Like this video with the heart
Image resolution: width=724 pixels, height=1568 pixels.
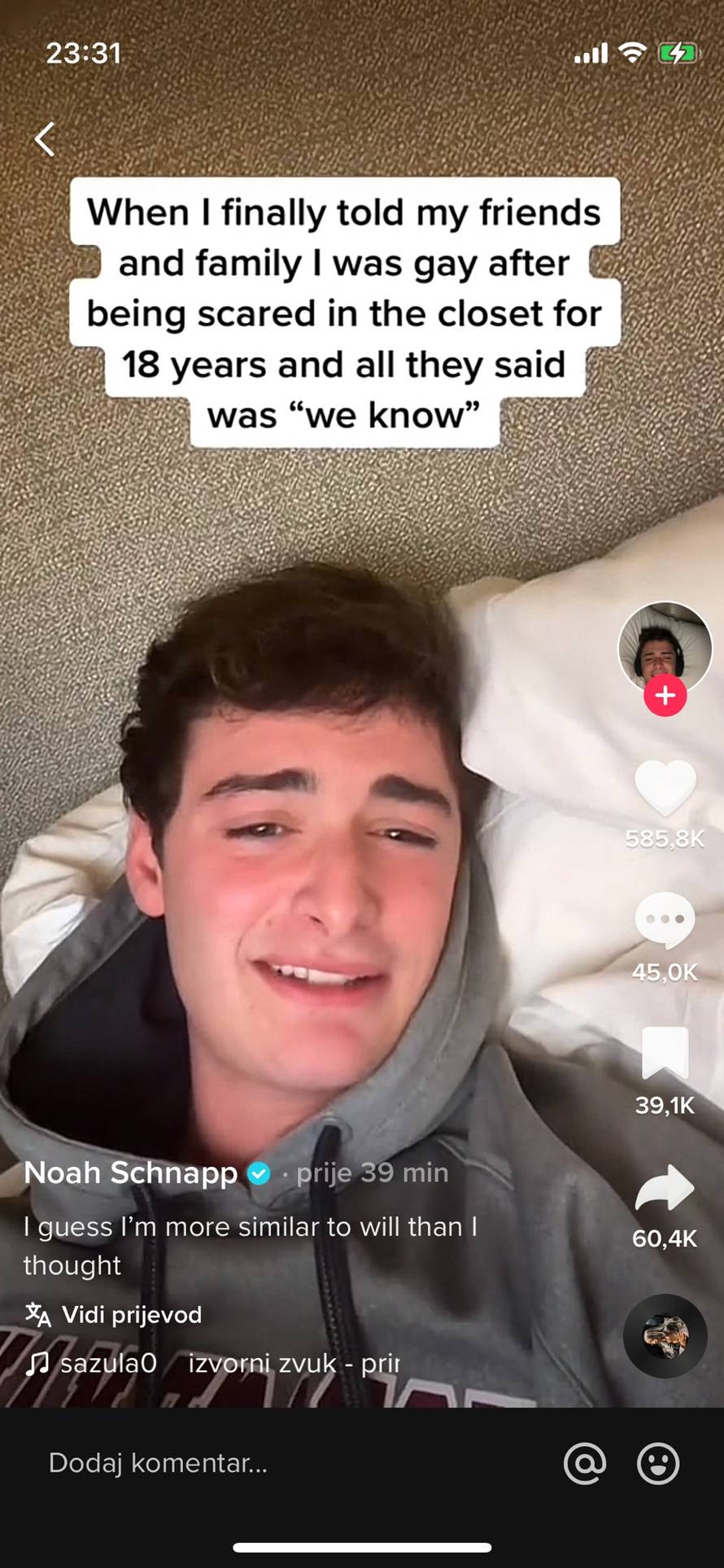[665, 788]
